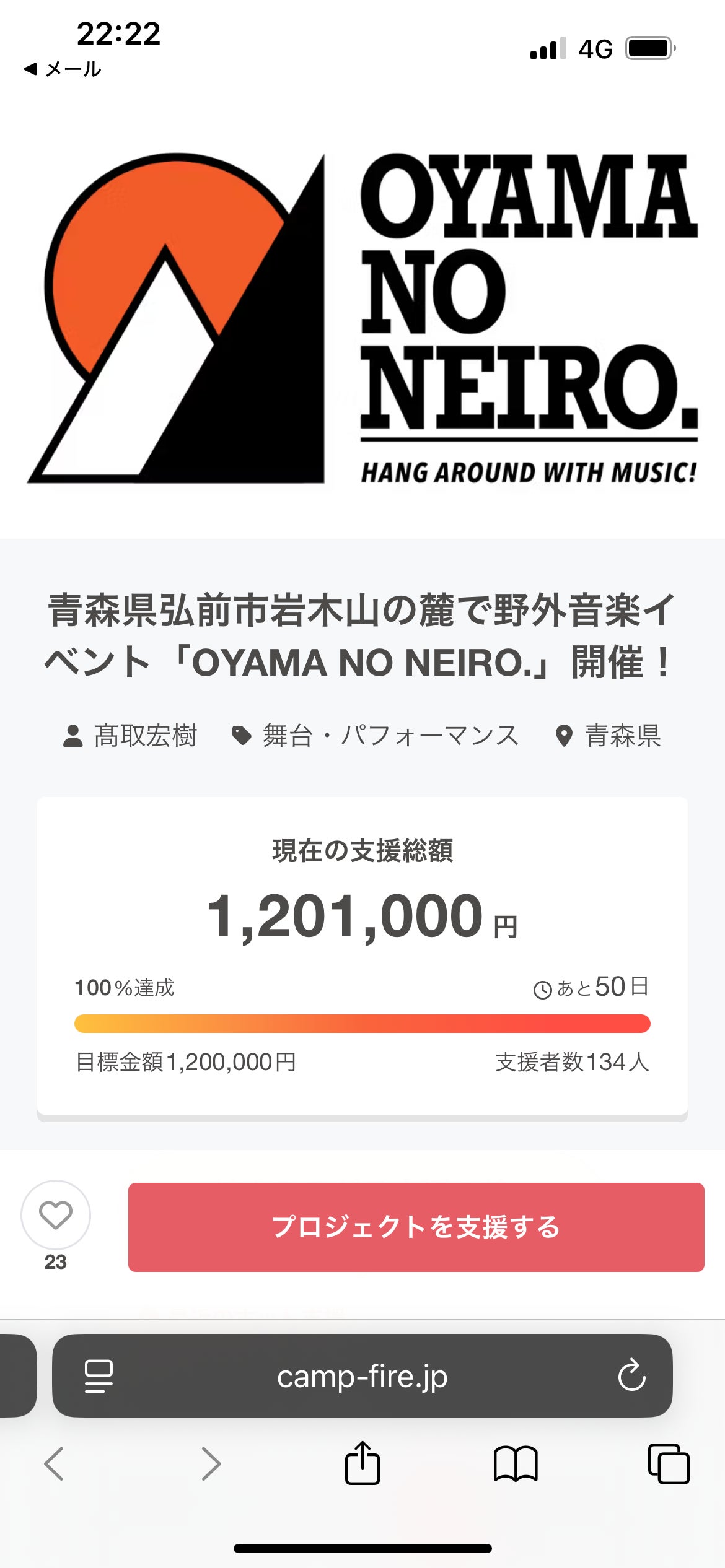Share this page
Viewport: 725px width, 1568px height.
tap(362, 1463)
